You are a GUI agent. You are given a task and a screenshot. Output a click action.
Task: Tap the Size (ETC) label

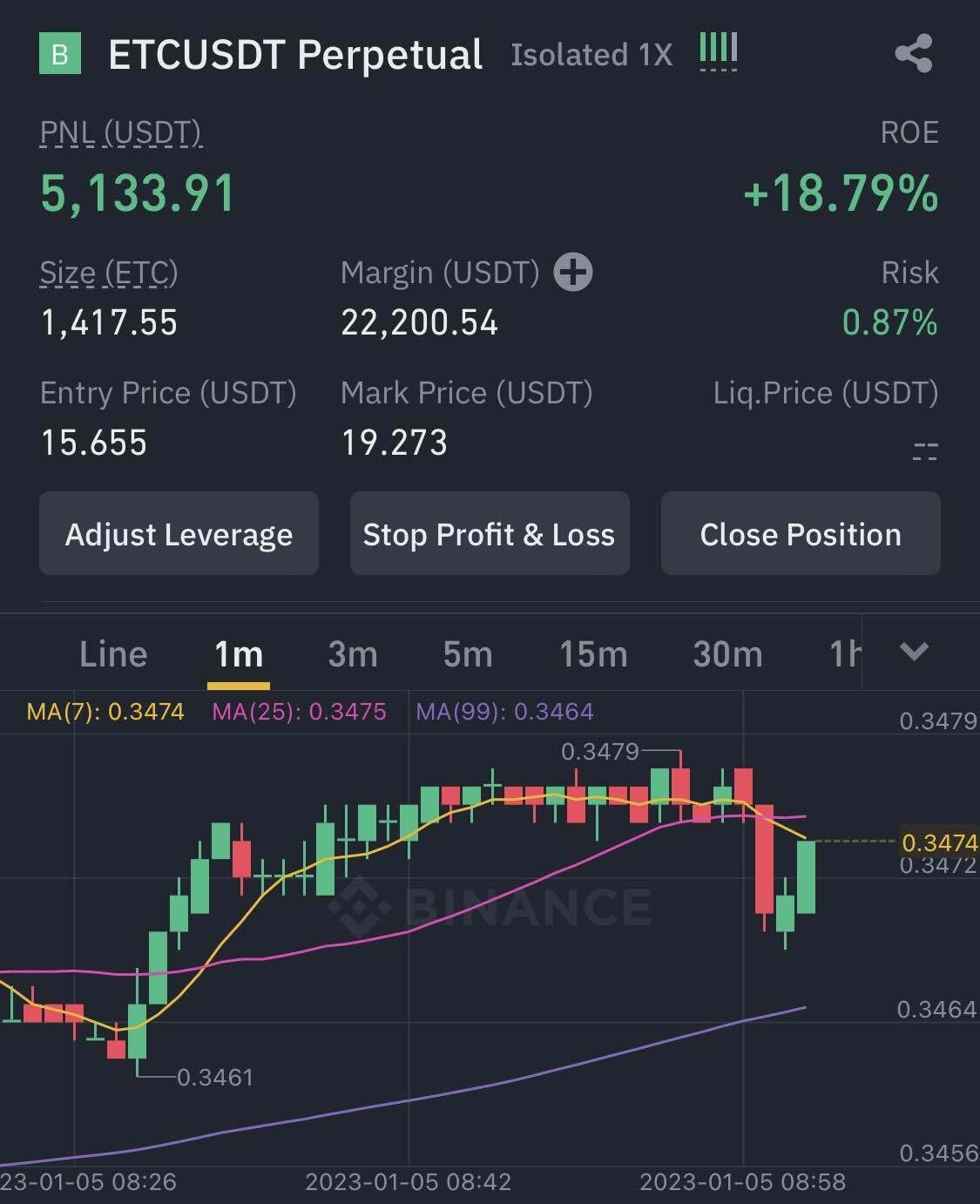pyautogui.click(x=109, y=274)
